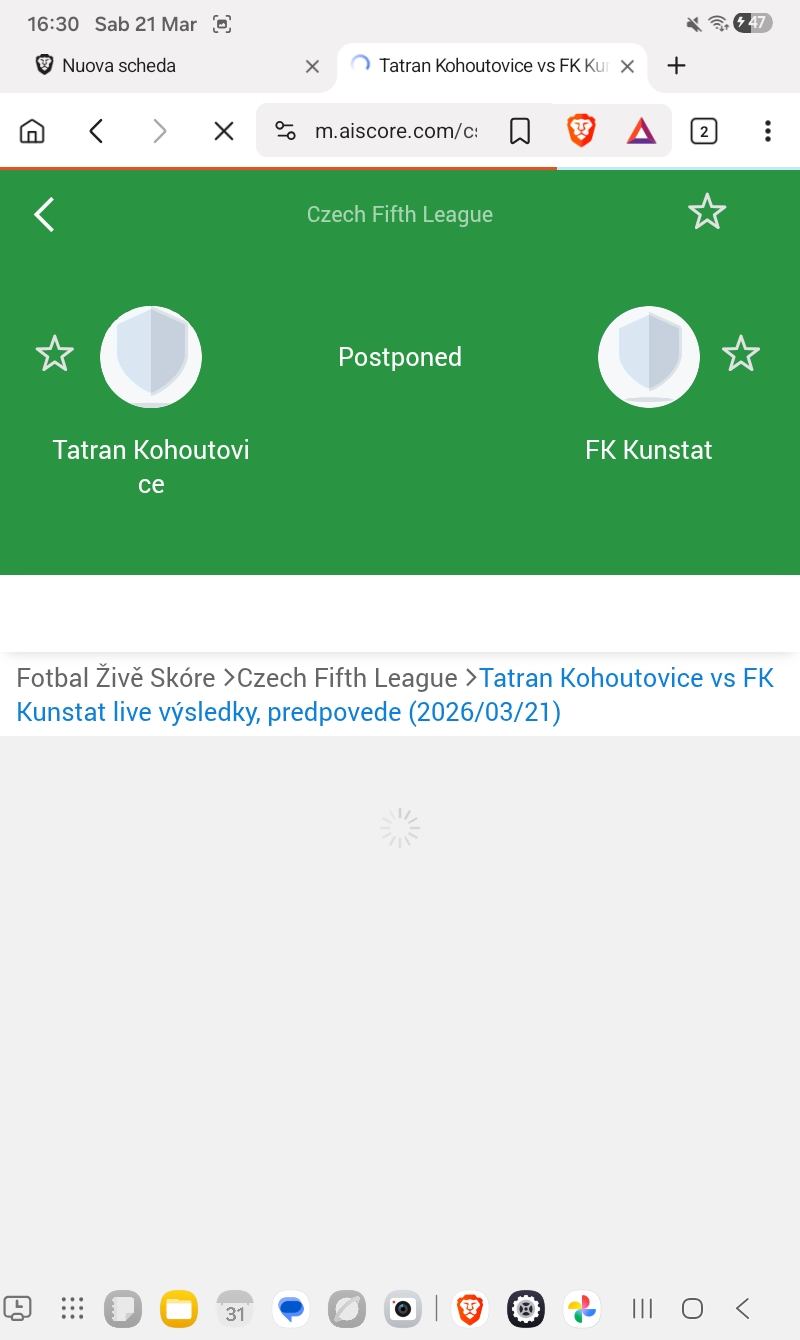This screenshot has height=1340, width=800.
Task: Go to the browser home page
Action: pyautogui.click(x=32, y=131)
